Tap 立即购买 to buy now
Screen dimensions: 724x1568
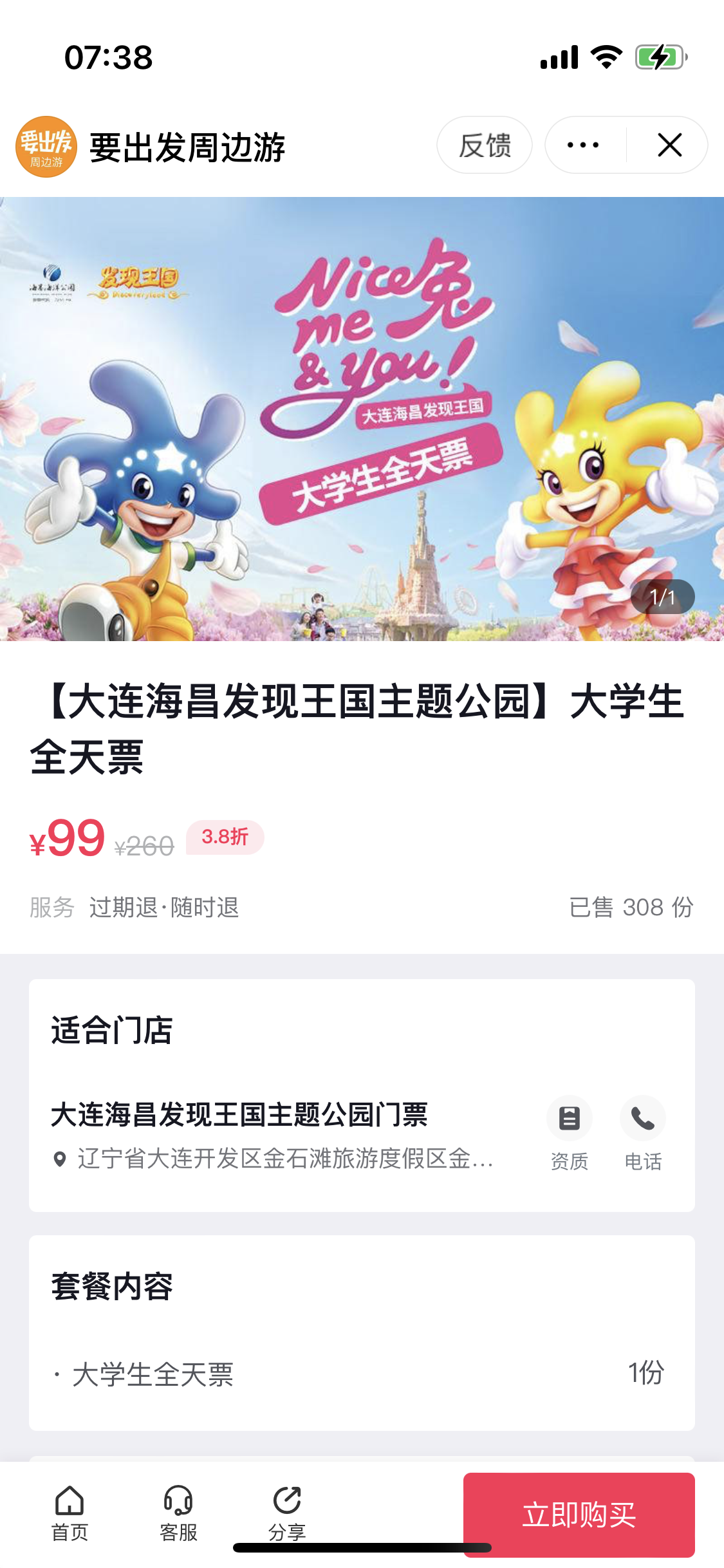pos(579,1514)
